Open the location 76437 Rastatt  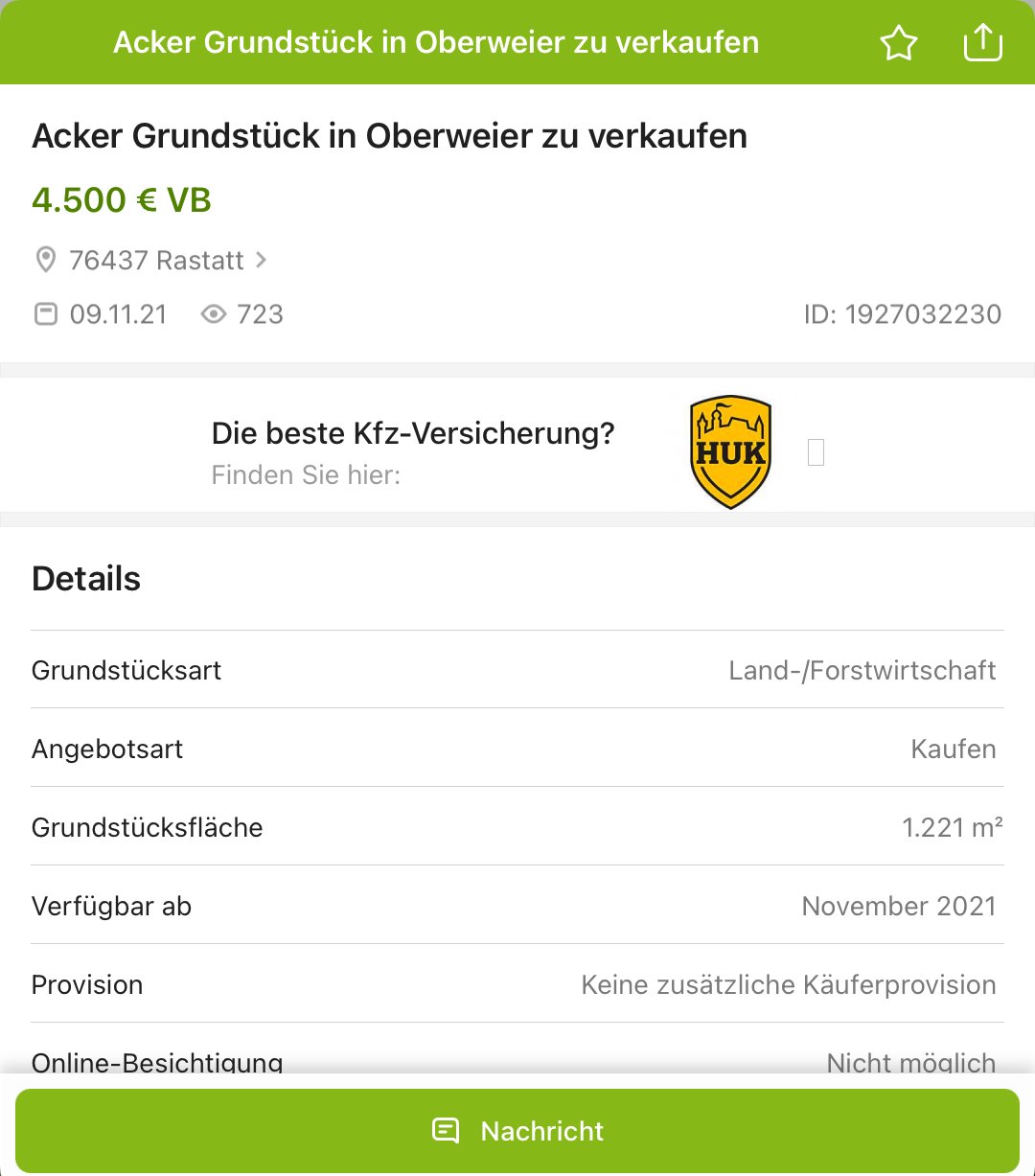click(x=156, y=261)
